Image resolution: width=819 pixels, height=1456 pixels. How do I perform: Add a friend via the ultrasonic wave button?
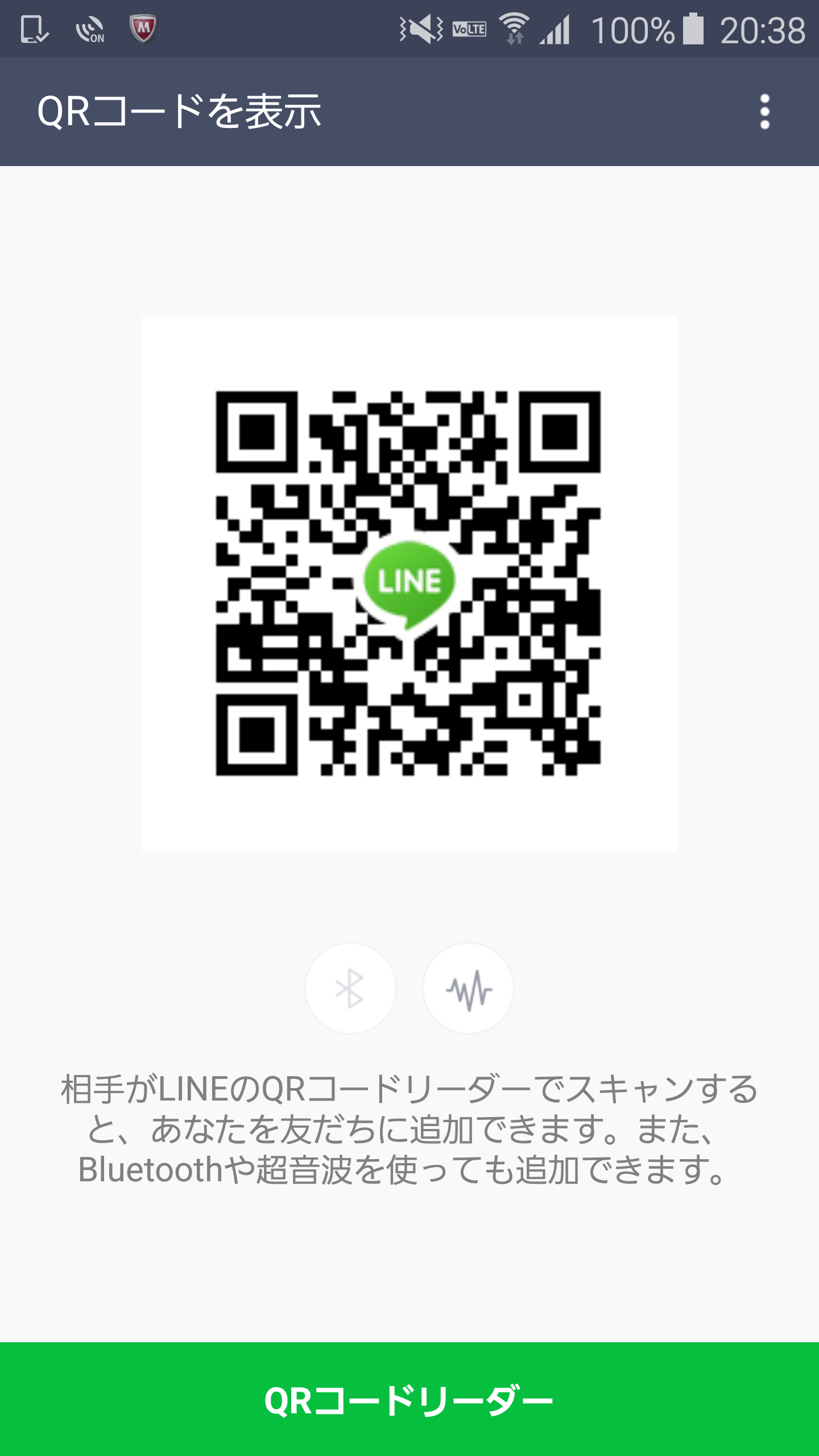(x=468, y=988)
